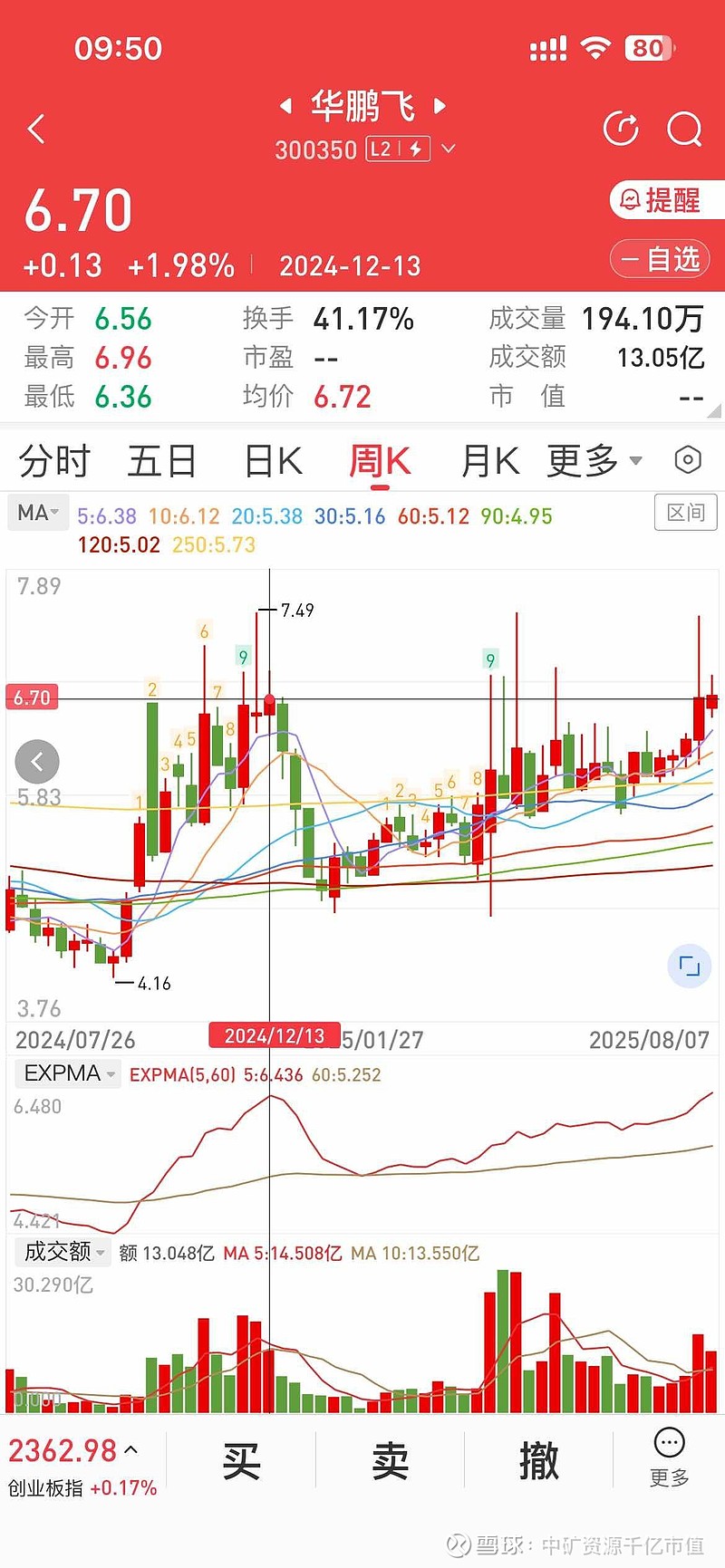Tap the 区间 range statistics button
The height and width of the screenshot is (1568, 725).
click(x=686, y=513)
